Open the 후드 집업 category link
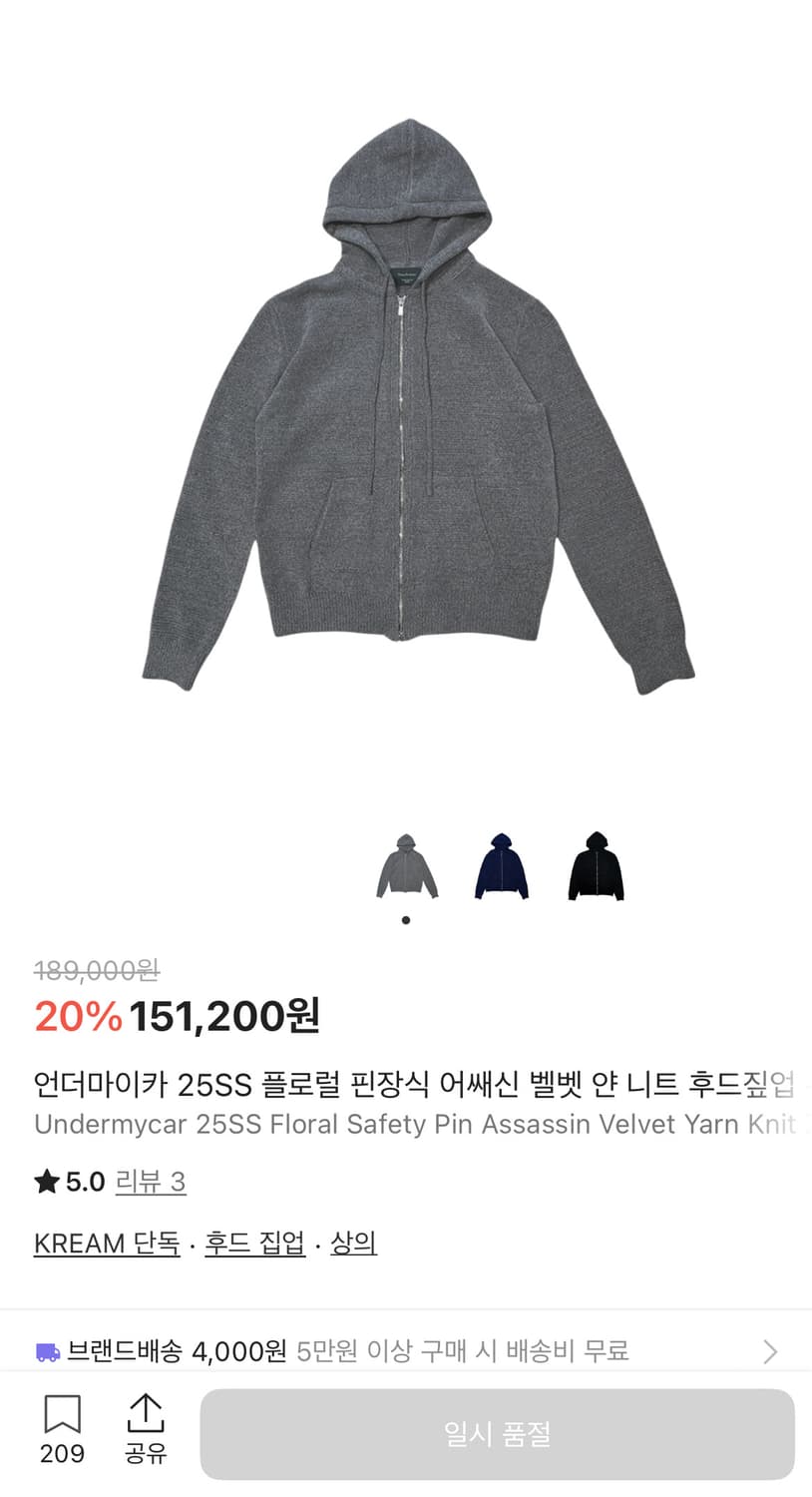This screenshot has width=812, height=1497. [253, 1244]
